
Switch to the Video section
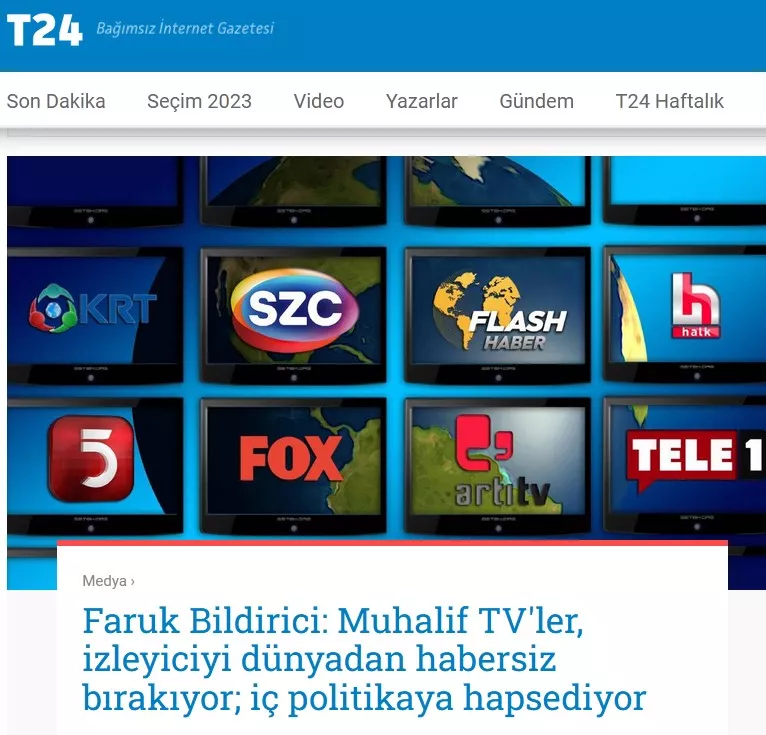pyautogui.click(x=318, y=101)
